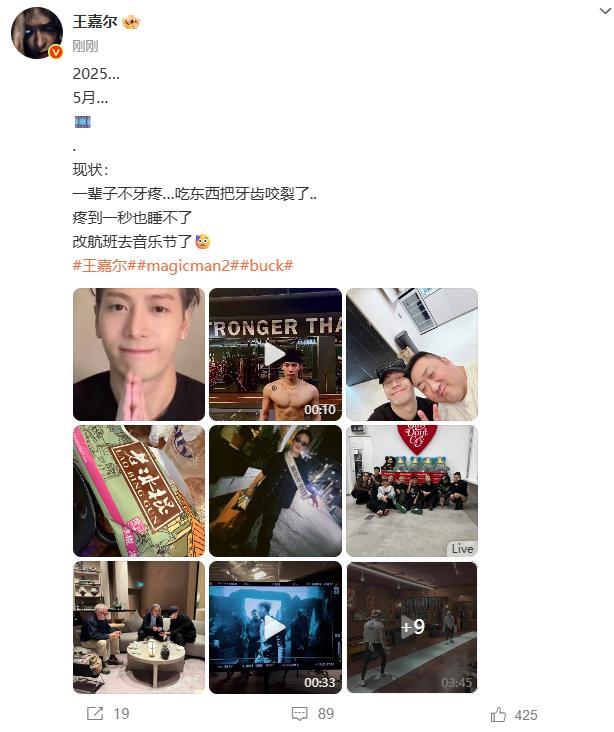Open the username 王嘉尔
The height and width of the screenshot is (732, 614).
(x=95, y=21)
